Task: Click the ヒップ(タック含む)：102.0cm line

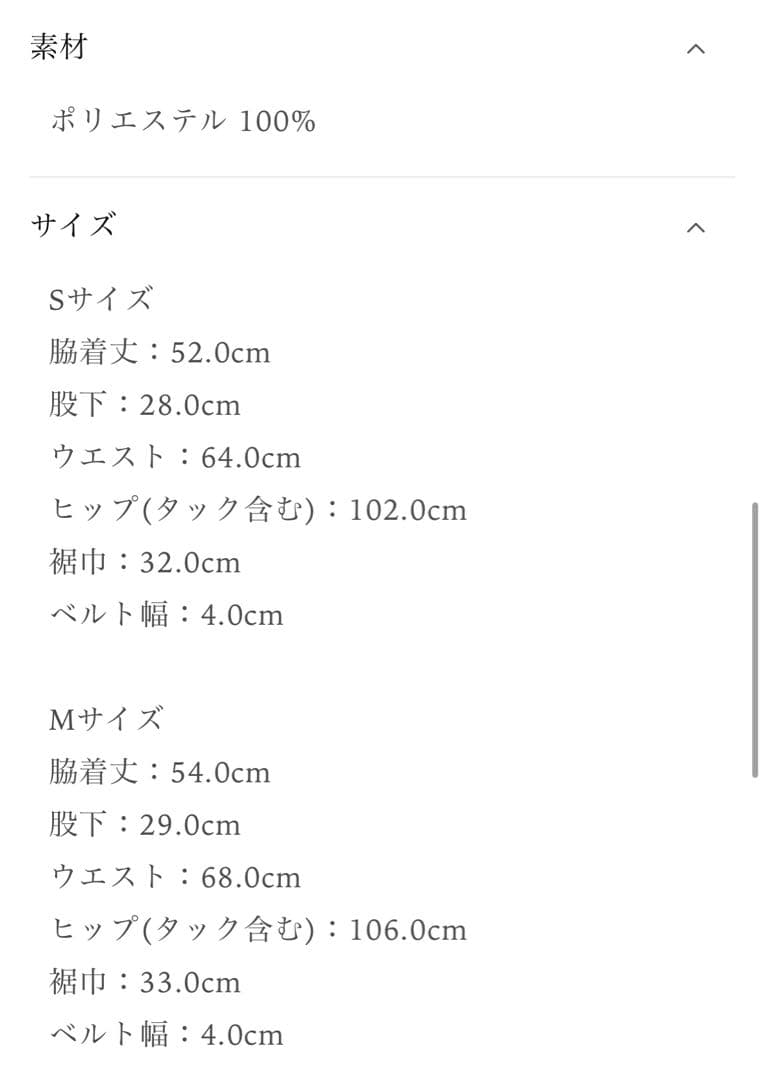Action: [260, 509]
